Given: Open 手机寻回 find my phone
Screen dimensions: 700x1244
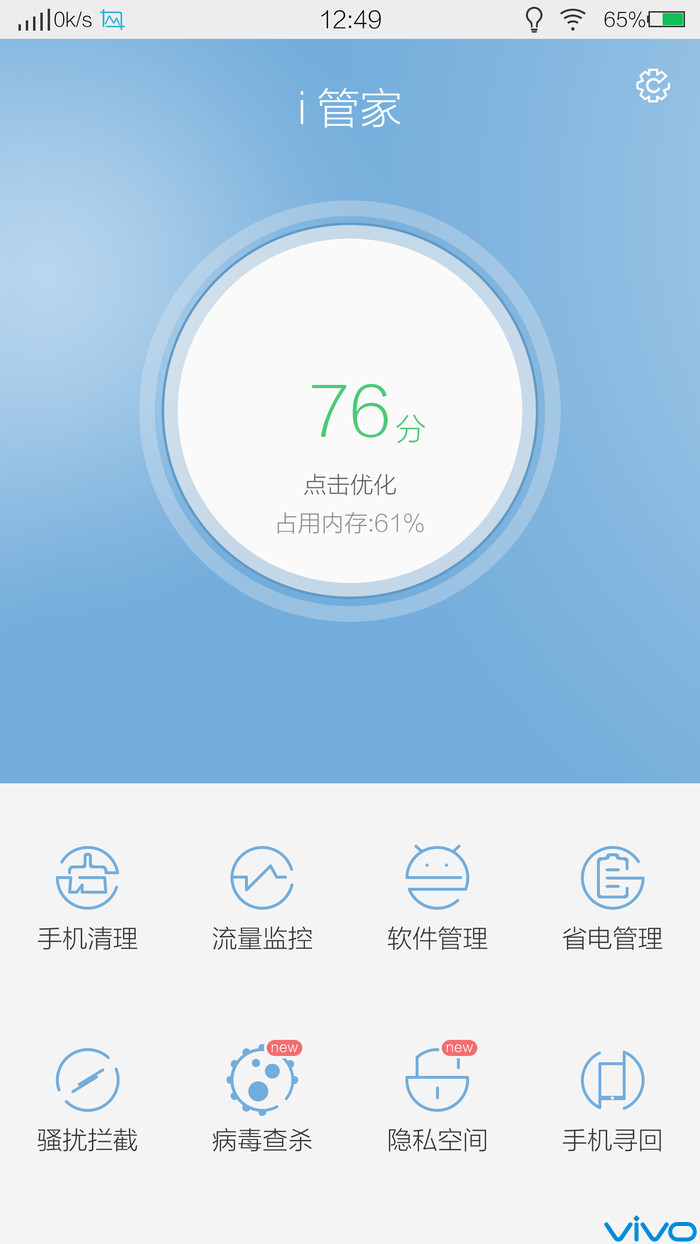Looking at the screenshot, I should point(612,1099).
